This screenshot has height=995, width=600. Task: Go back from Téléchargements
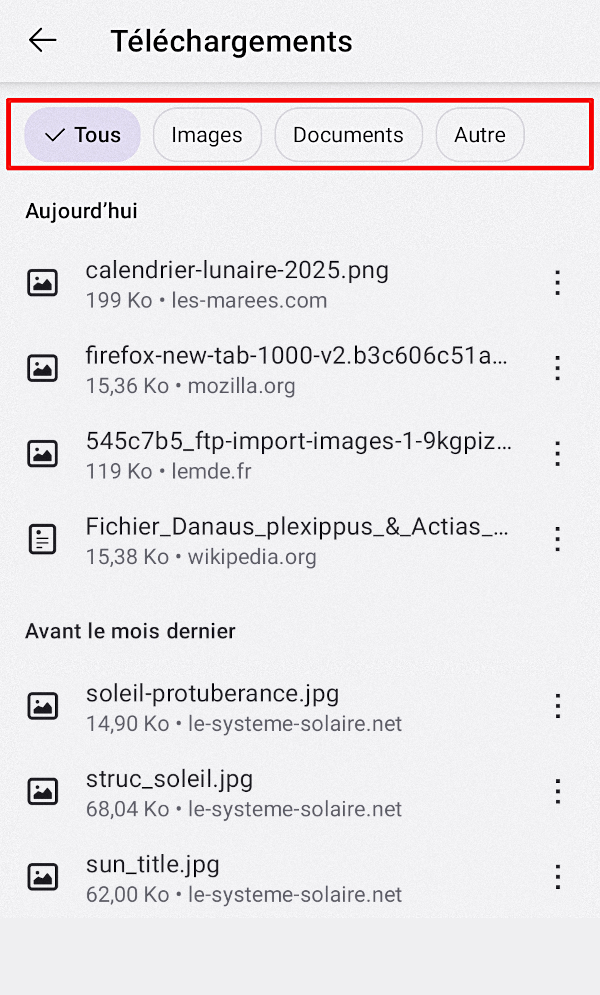pos(43,41)
